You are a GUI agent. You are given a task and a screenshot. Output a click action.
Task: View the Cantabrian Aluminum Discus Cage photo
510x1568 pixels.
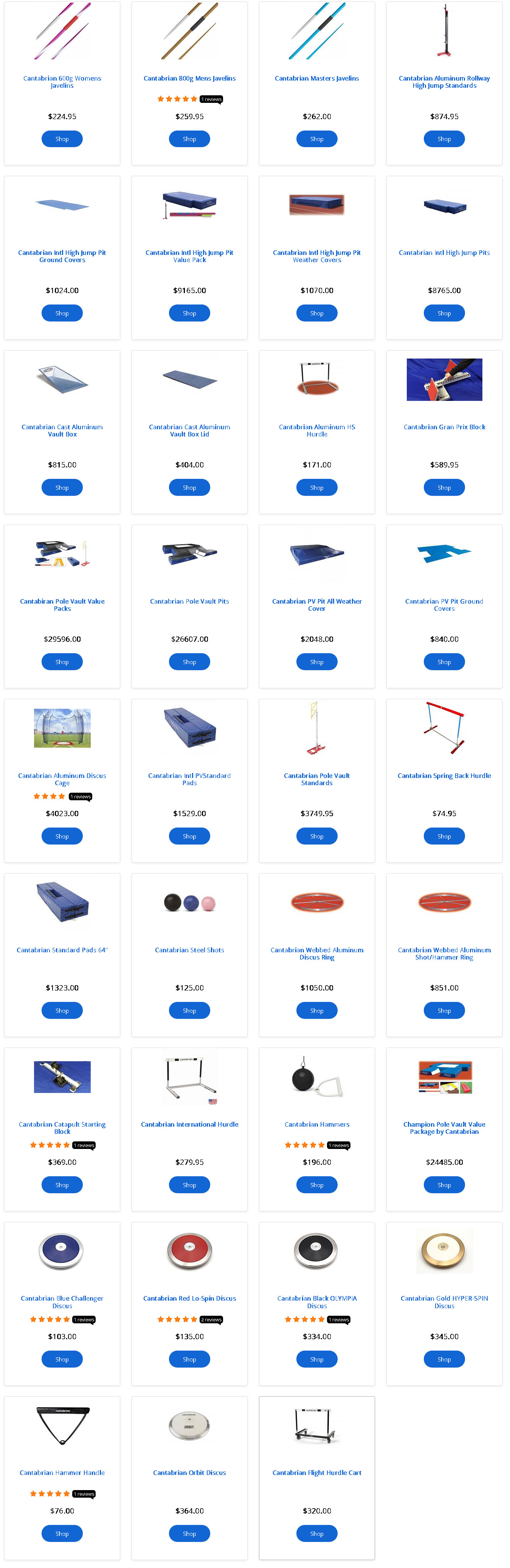coord(62,728)
